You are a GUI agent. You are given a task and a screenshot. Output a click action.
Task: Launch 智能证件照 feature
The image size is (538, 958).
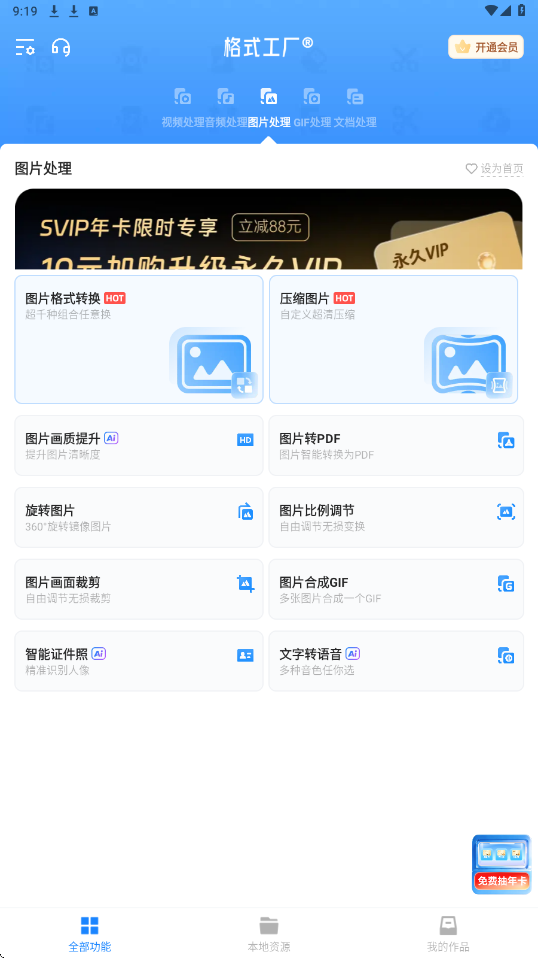[x=139, y=661]
